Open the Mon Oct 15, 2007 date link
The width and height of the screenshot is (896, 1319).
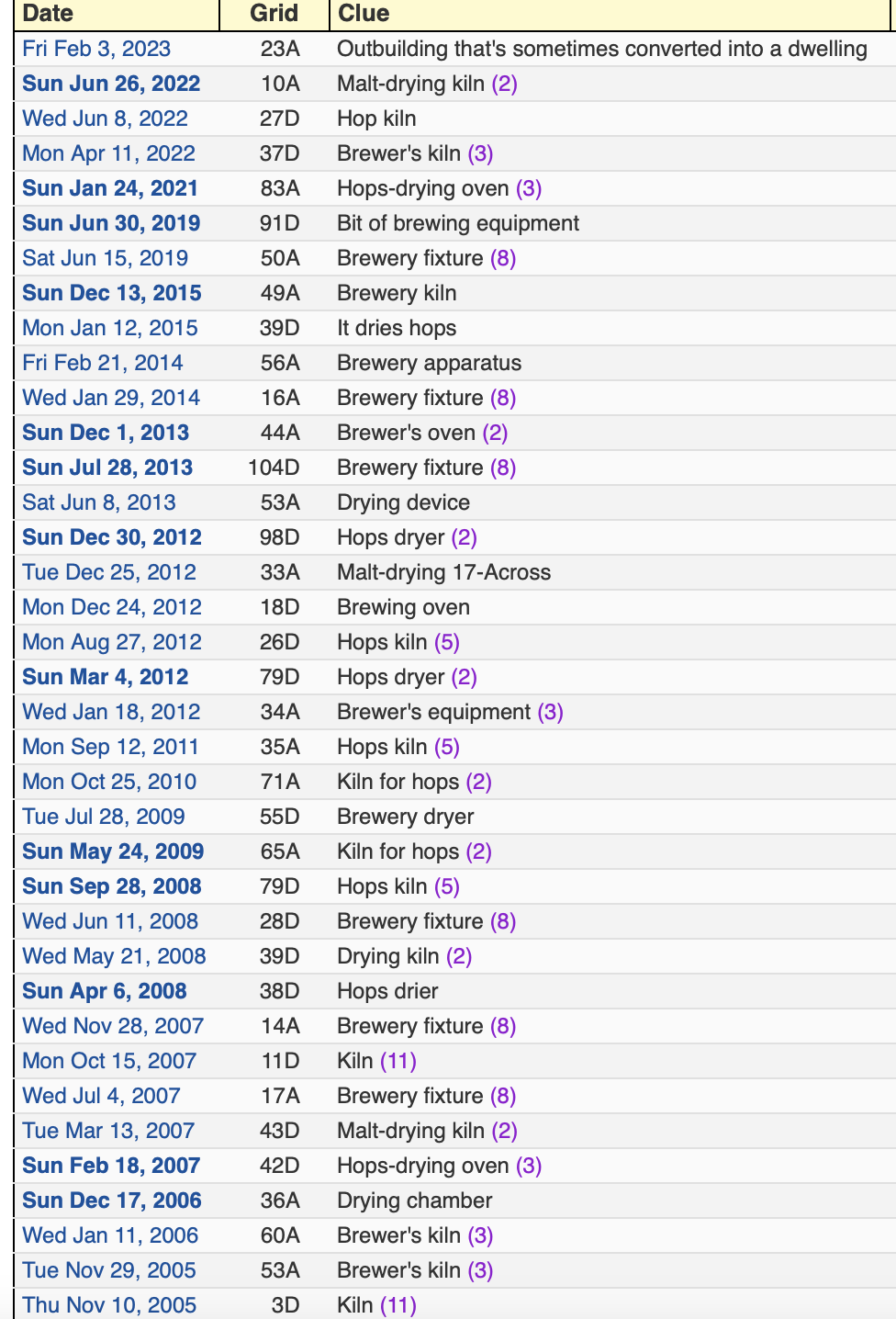pos(109,1061)
